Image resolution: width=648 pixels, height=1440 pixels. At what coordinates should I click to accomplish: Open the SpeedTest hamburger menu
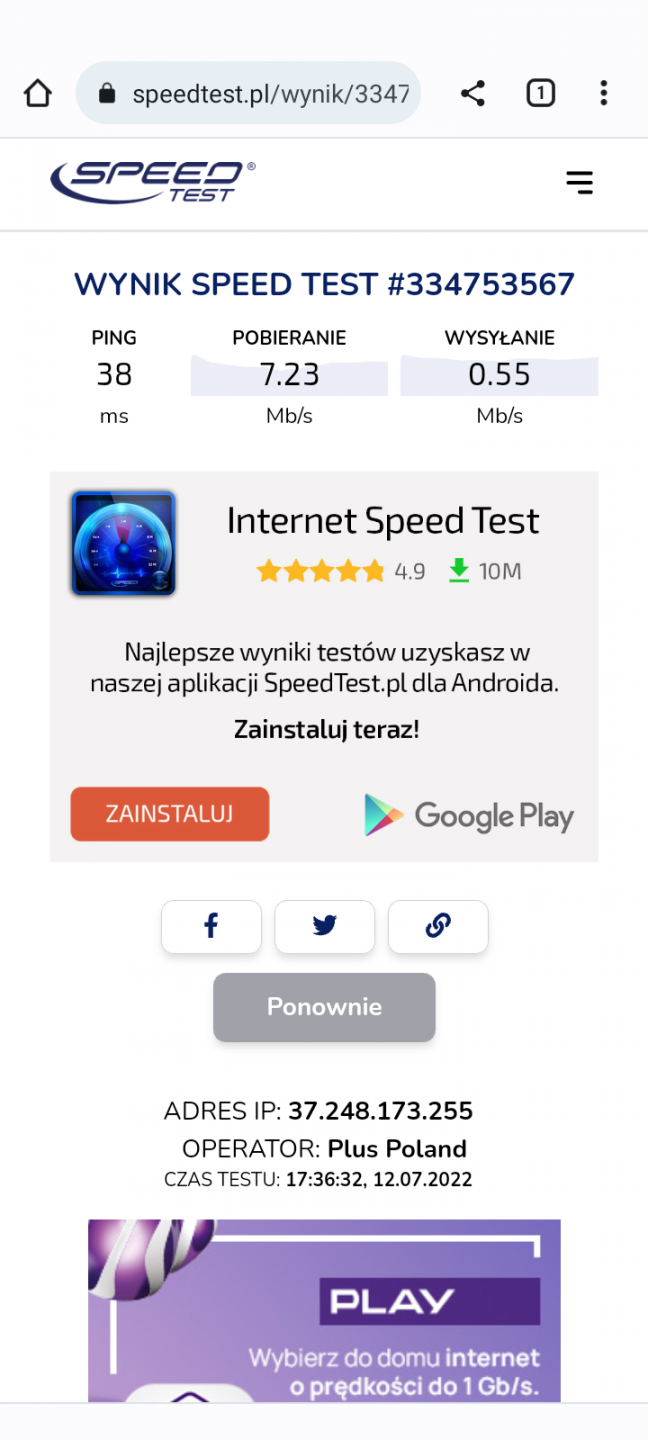pyautogui.click(x=579, y=182)
